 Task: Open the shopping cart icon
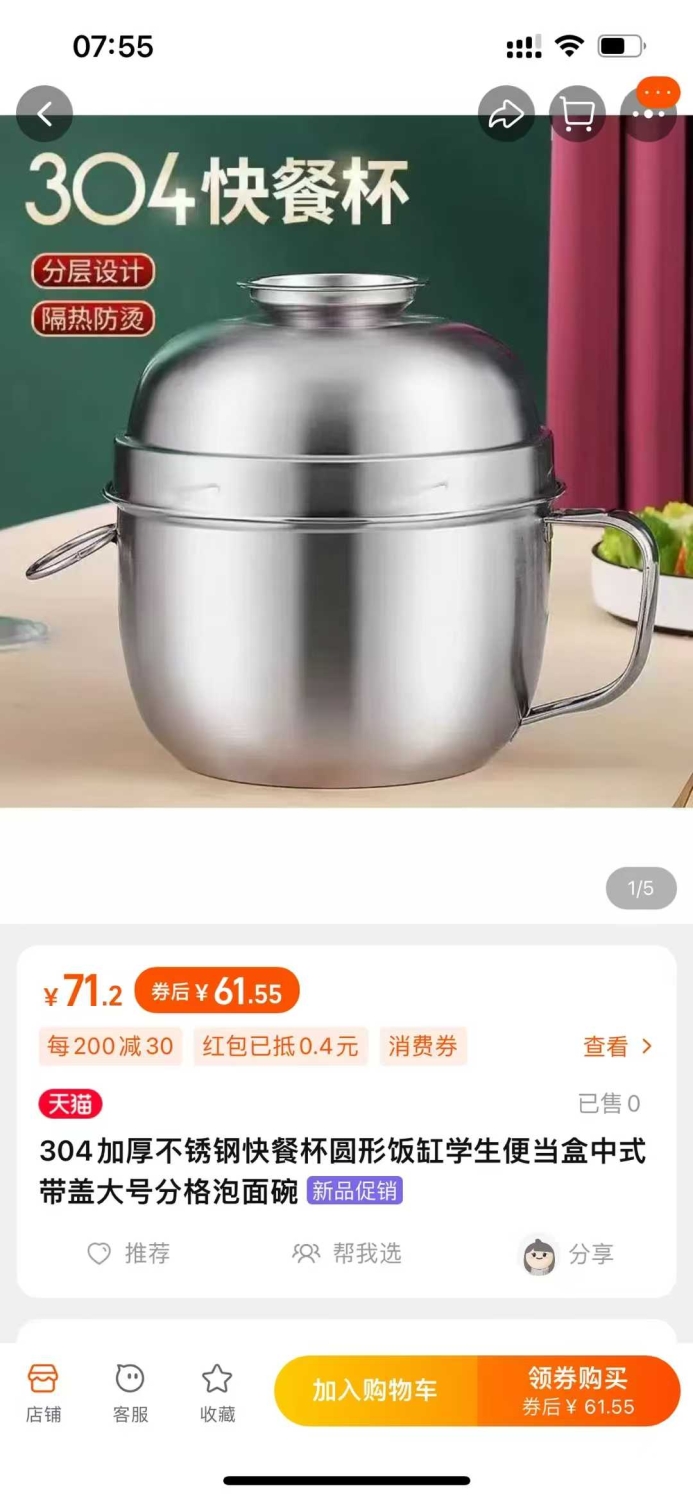pos(577,114)
